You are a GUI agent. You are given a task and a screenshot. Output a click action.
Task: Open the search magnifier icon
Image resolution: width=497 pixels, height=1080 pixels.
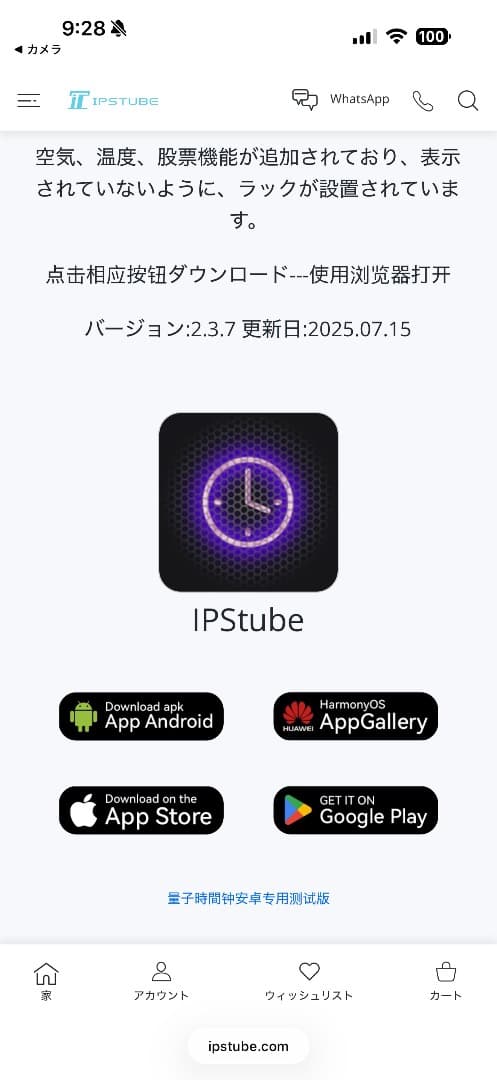[468, 101]
